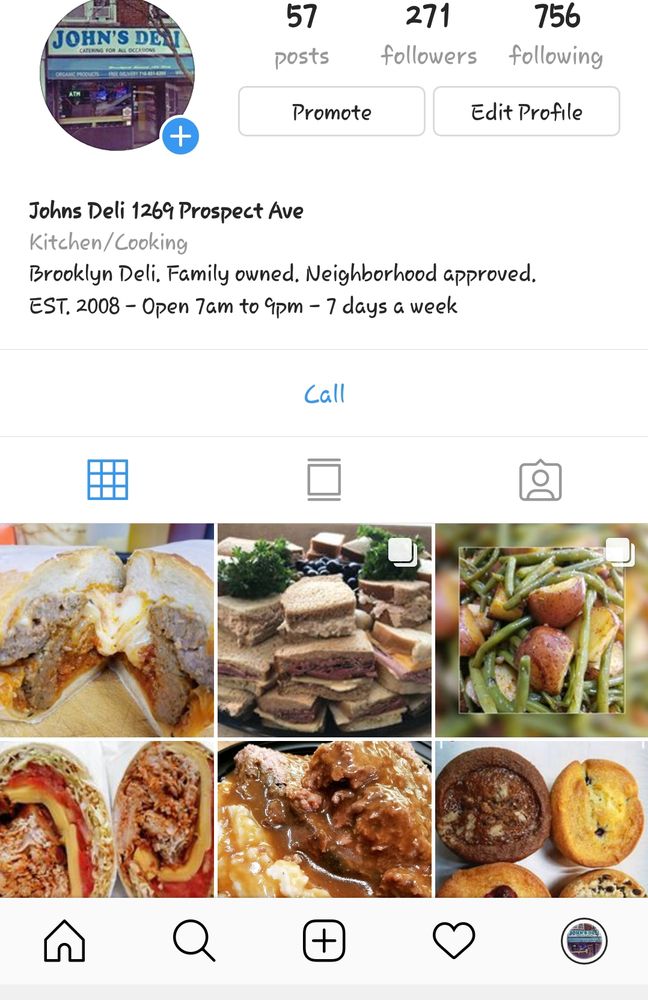Viewport: 648px width, 1000px height.
Task: Go to the Home feed
Action: 65,941
